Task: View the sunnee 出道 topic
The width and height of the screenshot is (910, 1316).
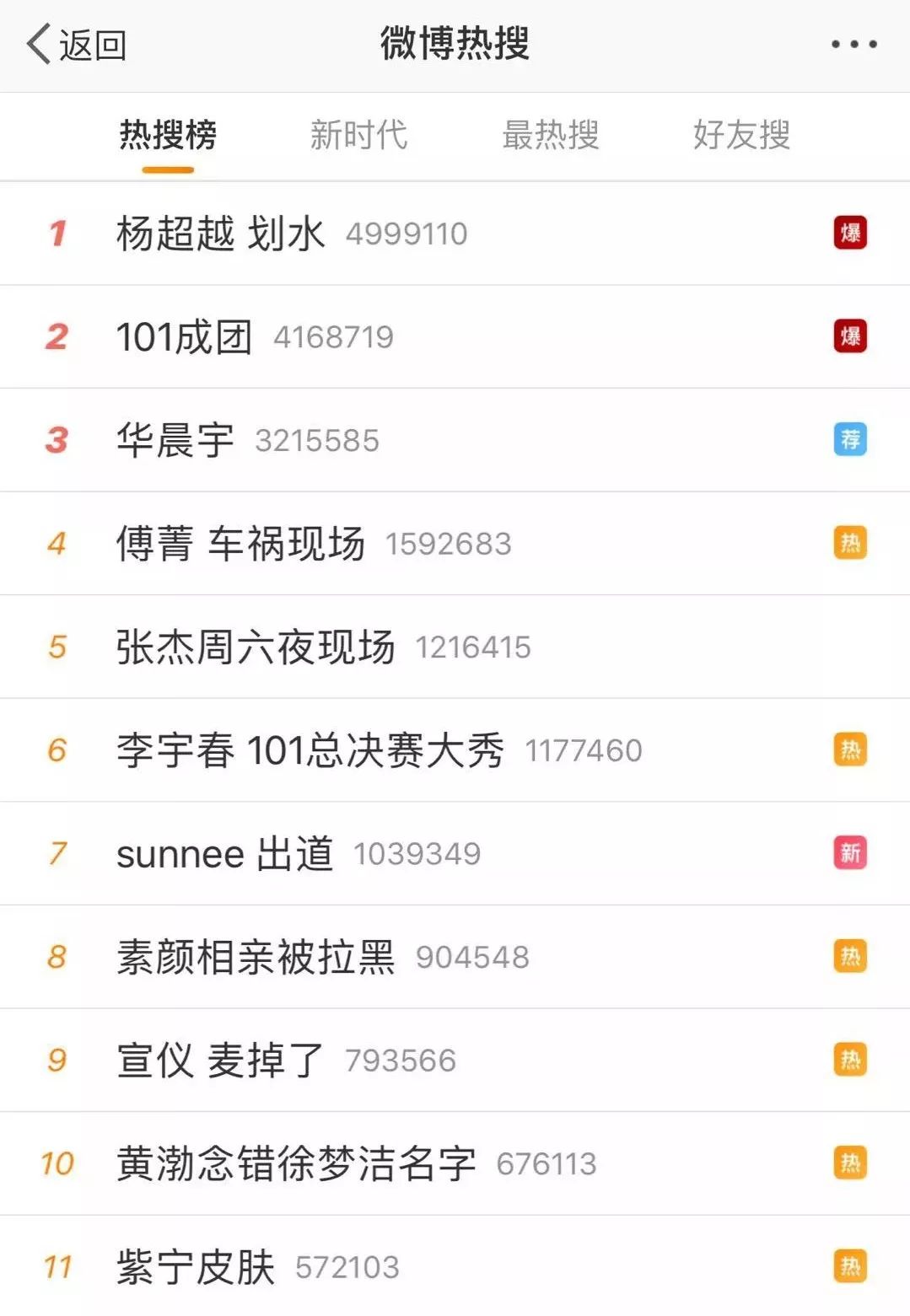Action: click(224, 854)
